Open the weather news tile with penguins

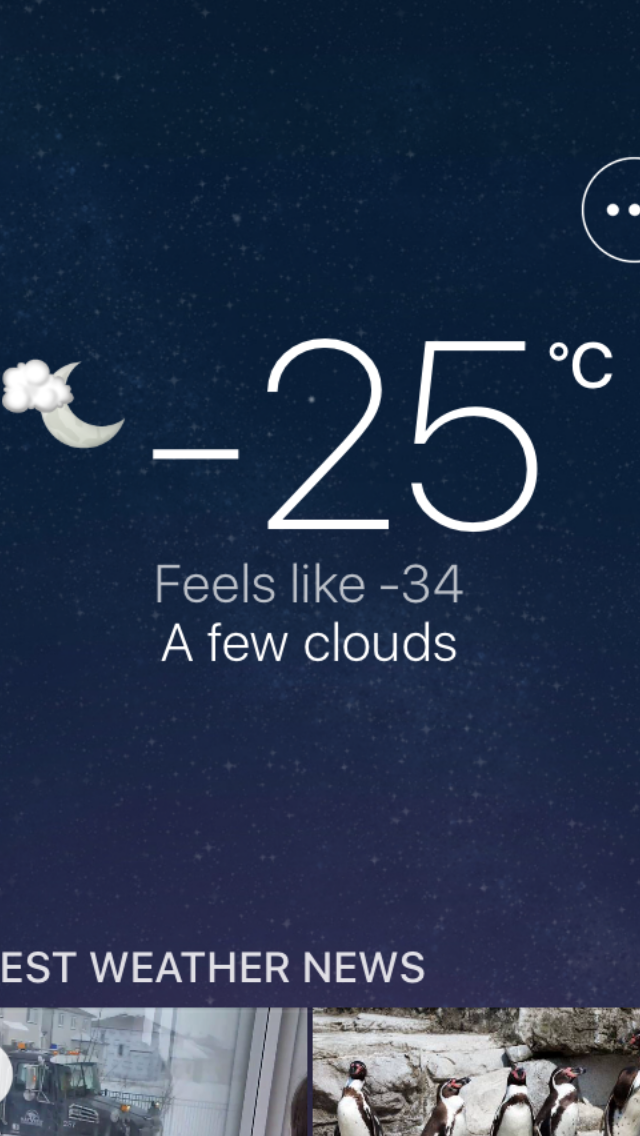click(x=476, y=1072)
